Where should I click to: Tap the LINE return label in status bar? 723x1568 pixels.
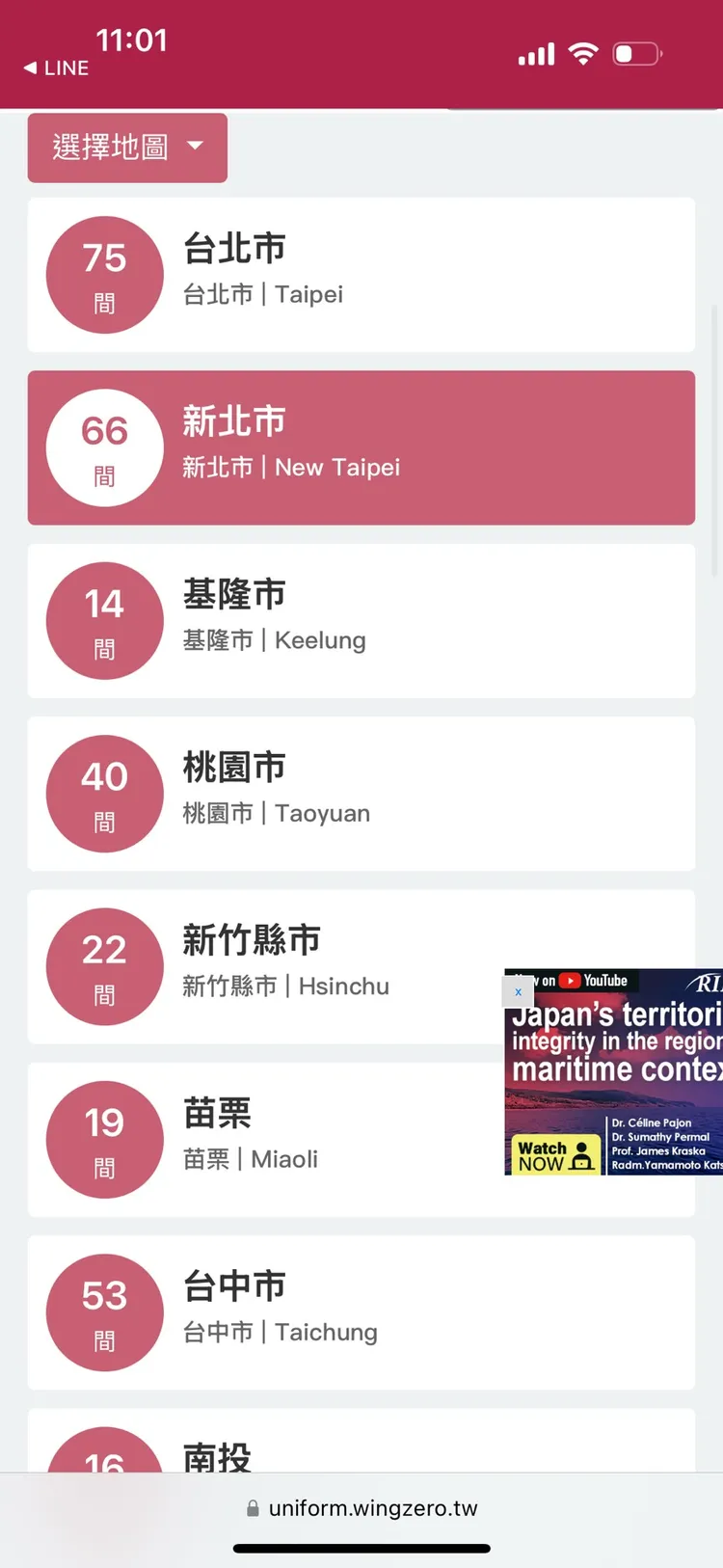point(55,68)
